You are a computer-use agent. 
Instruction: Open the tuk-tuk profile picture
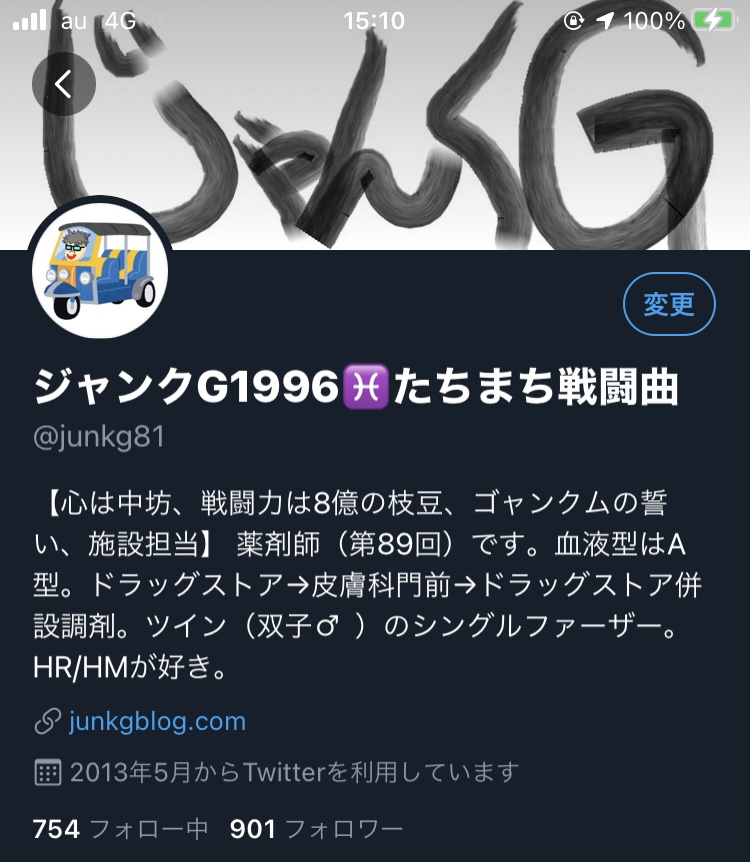100,269
